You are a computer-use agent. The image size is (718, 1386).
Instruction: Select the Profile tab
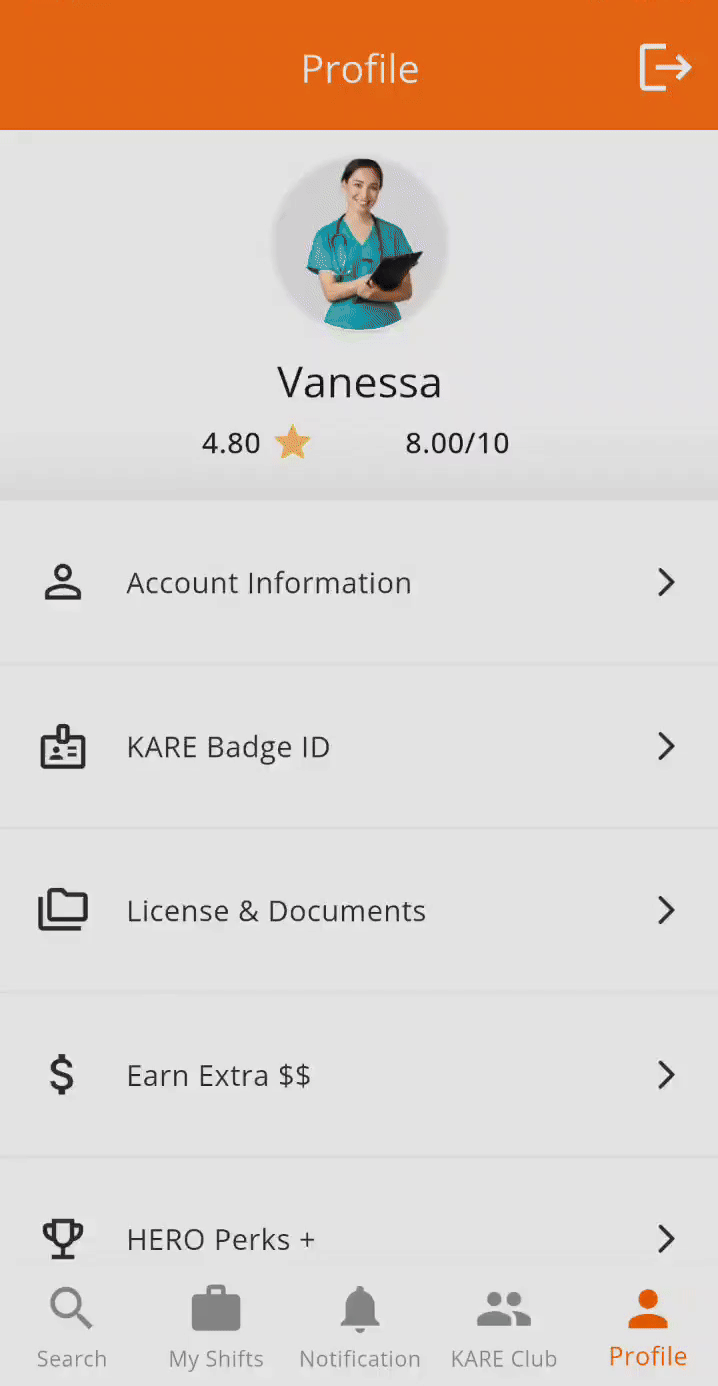pos(648,1328)
